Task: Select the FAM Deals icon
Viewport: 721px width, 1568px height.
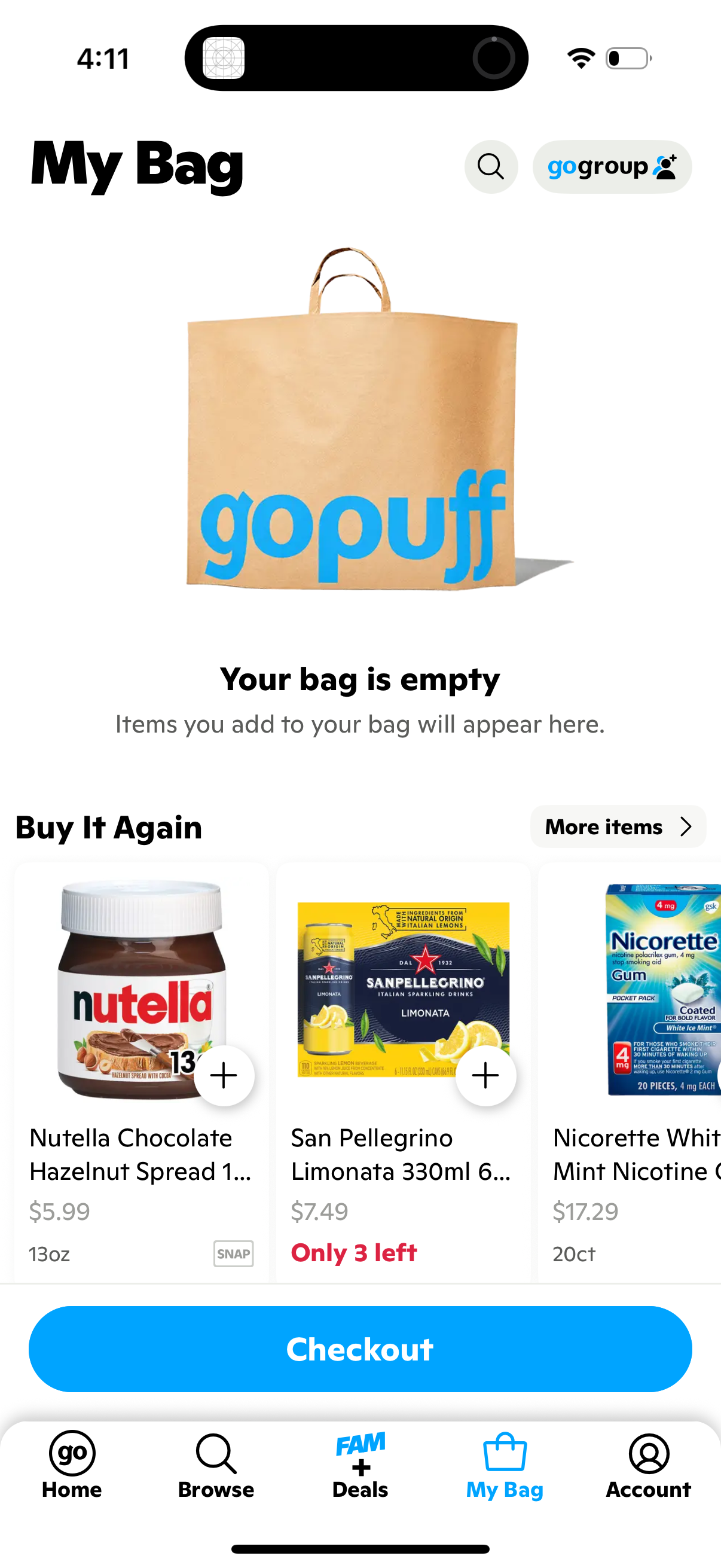Action: pos(360,1452)
